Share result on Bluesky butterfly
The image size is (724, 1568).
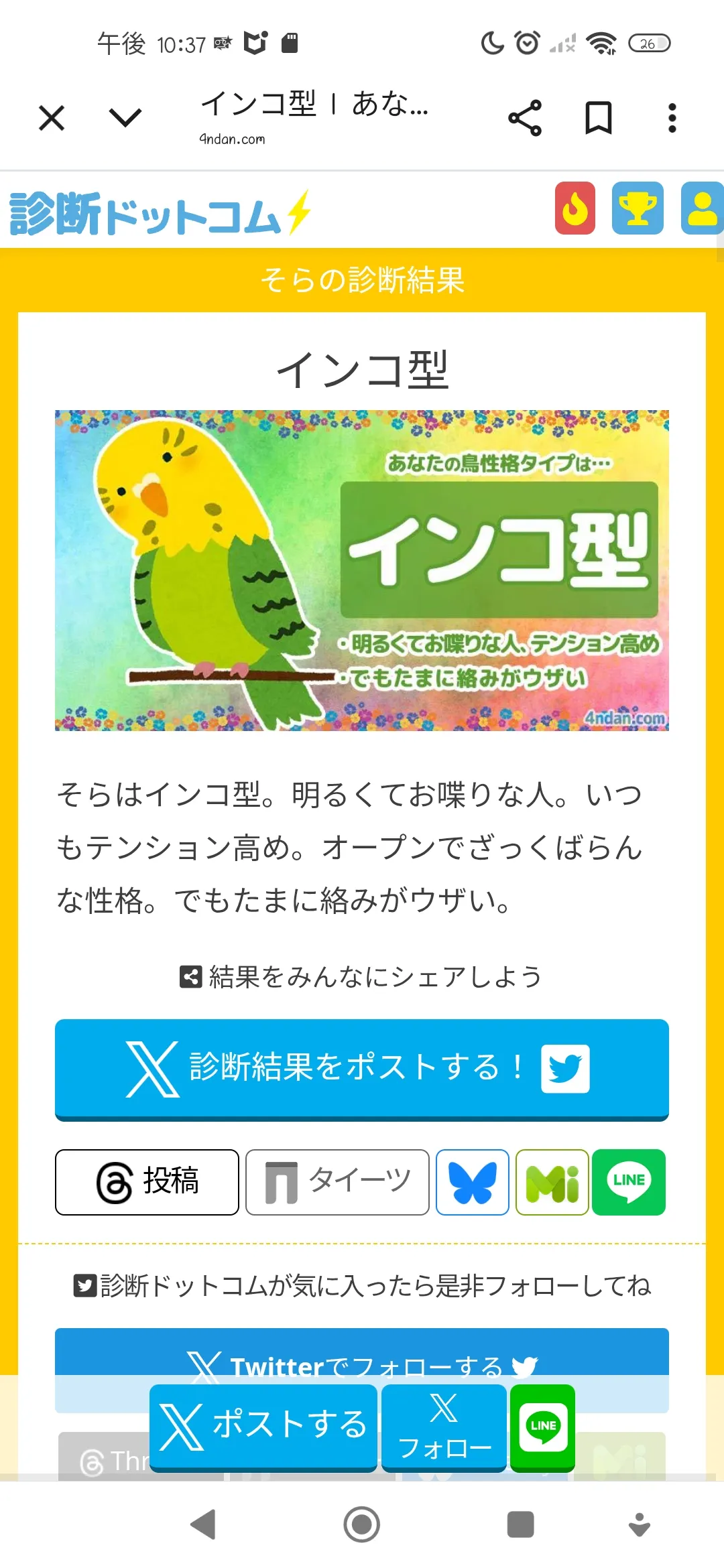click(472, 1182)
